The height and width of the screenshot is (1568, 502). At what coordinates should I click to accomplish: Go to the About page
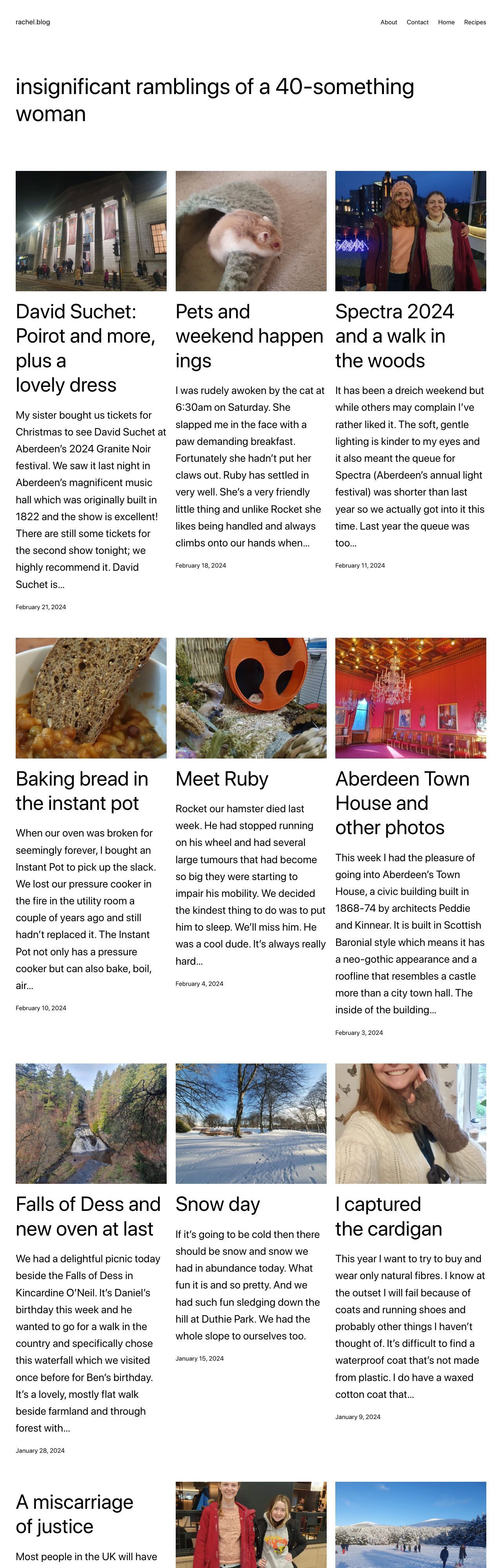pyautogui.click(x=388, y=22)
